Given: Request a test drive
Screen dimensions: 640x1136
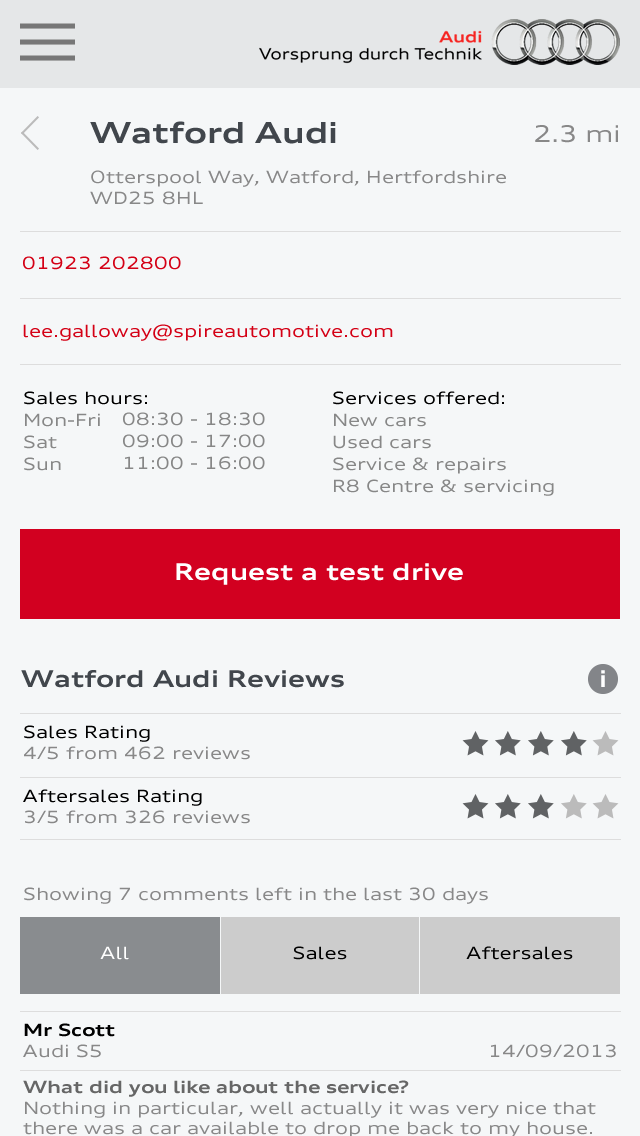Looking at the screenshot, I should pyautogui.click(x=320, y=573).
